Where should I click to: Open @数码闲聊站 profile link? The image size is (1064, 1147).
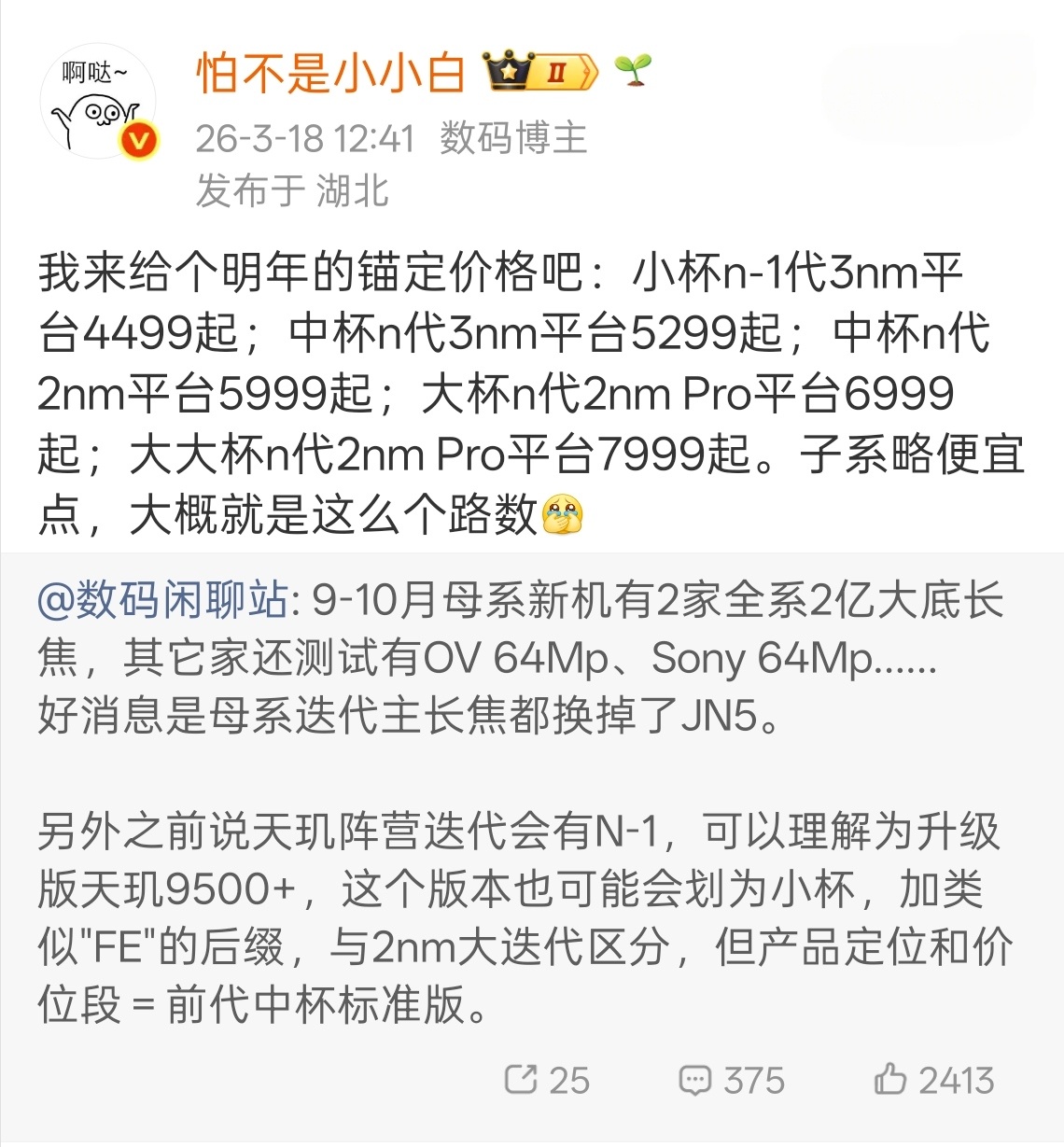click(x=159, y=602)
